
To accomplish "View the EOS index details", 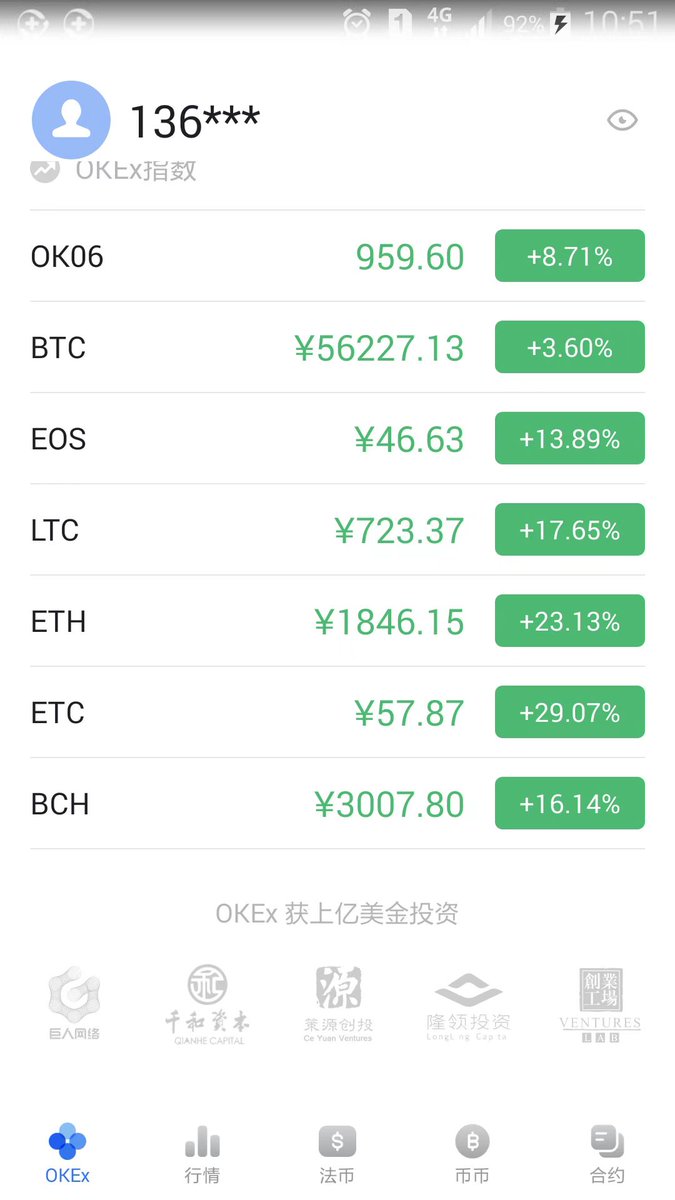I will click(337, 438).
